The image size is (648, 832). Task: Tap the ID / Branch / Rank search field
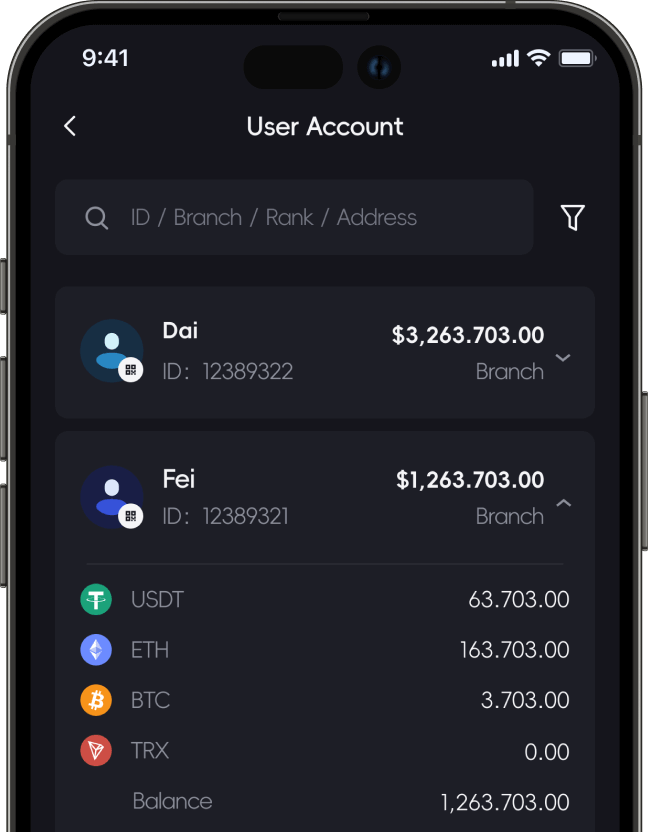[294, 217]
